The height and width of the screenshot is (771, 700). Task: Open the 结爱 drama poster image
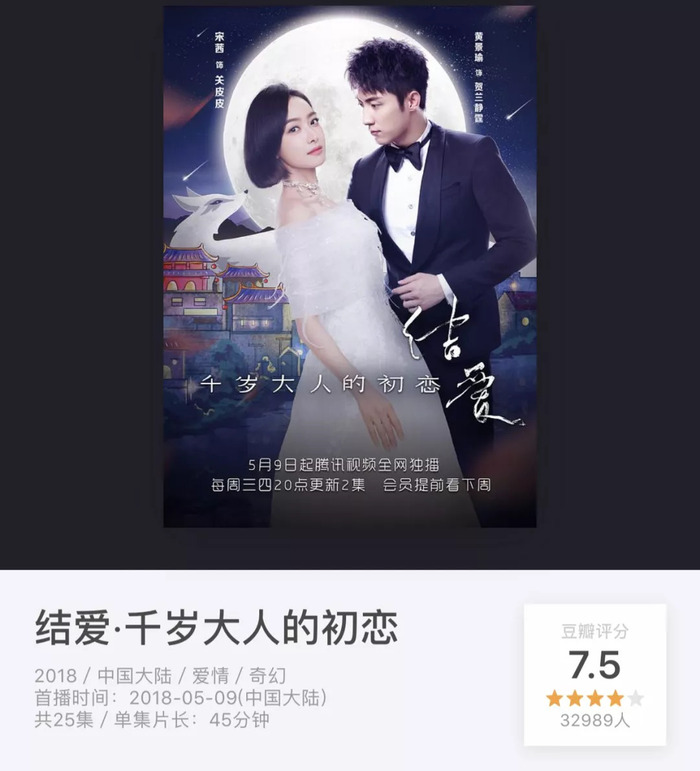point(350,266)
